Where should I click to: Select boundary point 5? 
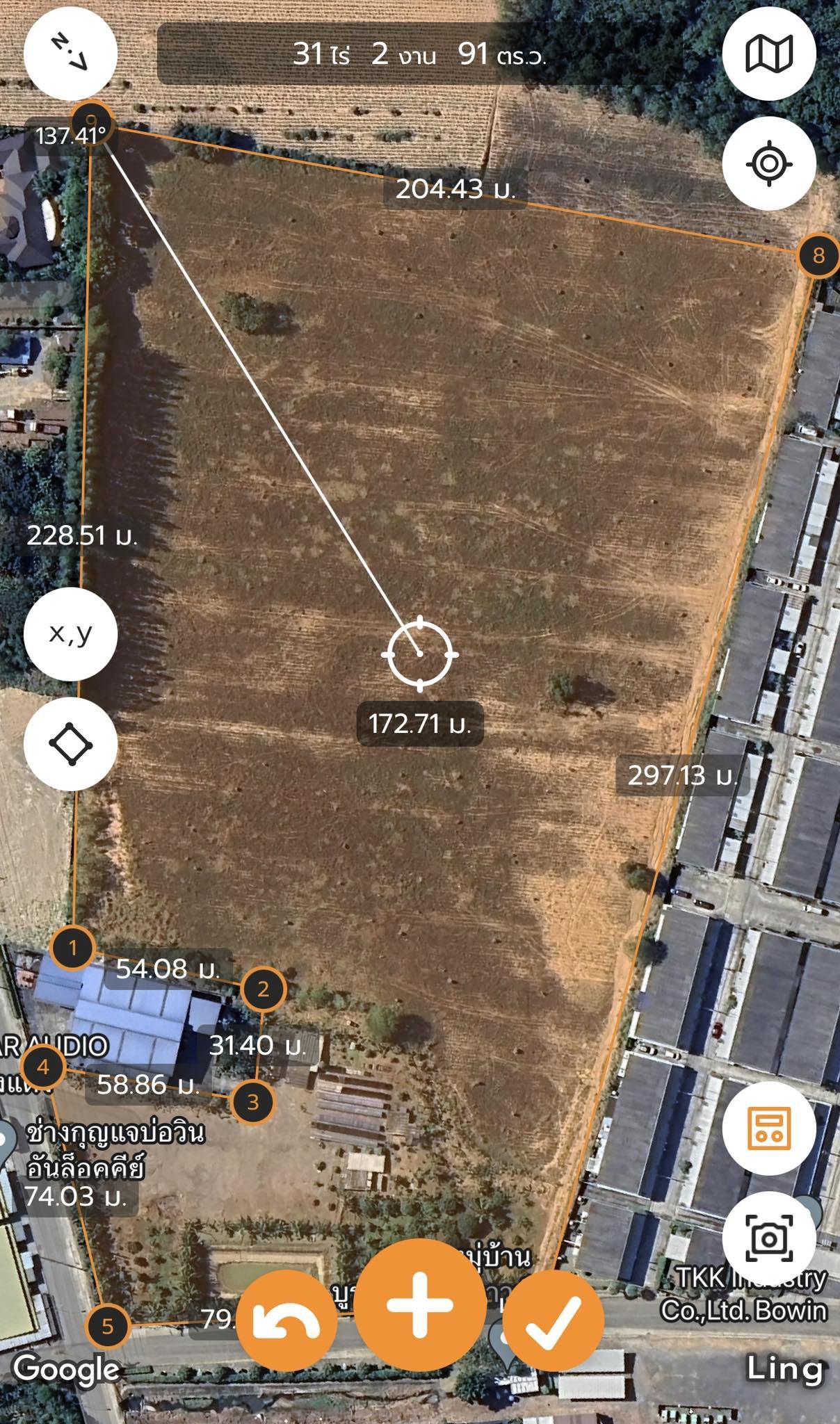coord(107,1326)
